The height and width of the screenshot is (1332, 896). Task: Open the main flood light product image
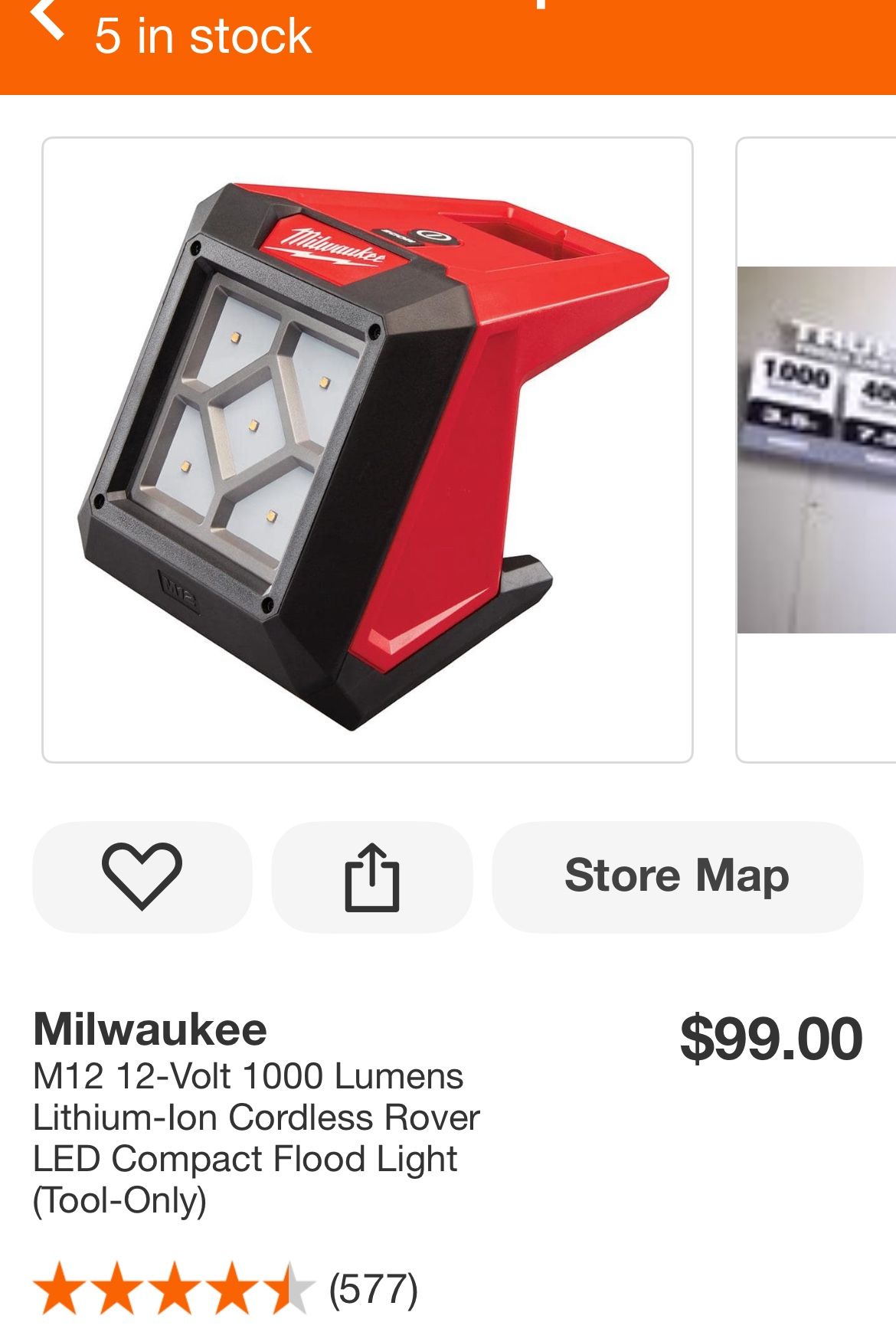368,450
